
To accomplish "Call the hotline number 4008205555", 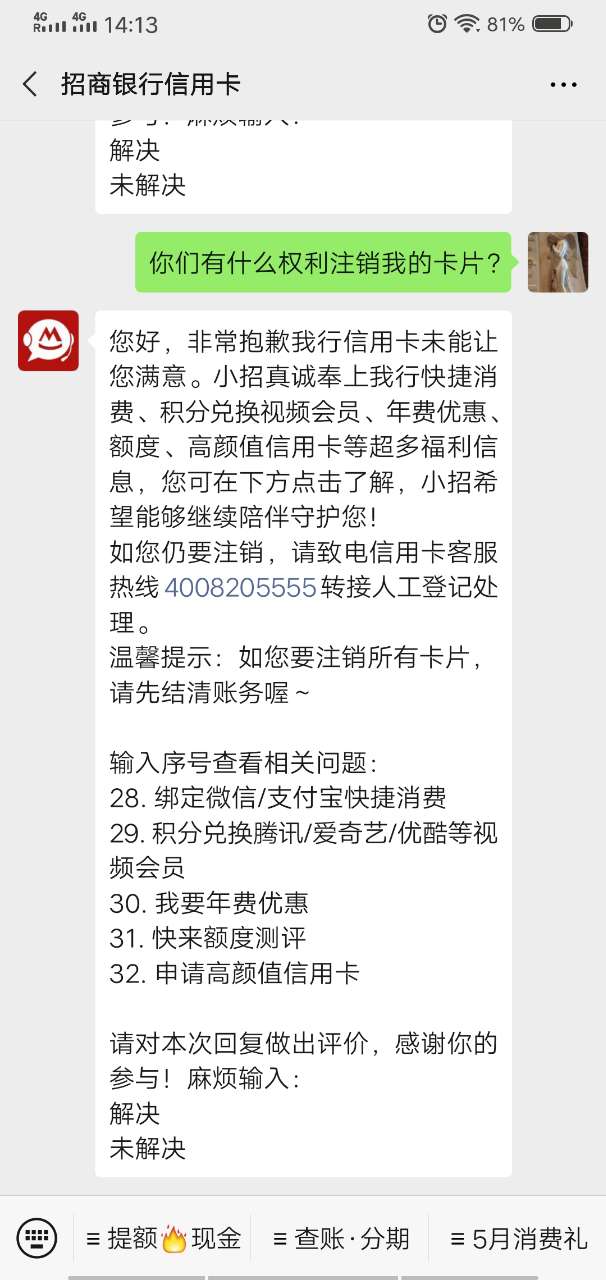I will (x=240, y=587).
